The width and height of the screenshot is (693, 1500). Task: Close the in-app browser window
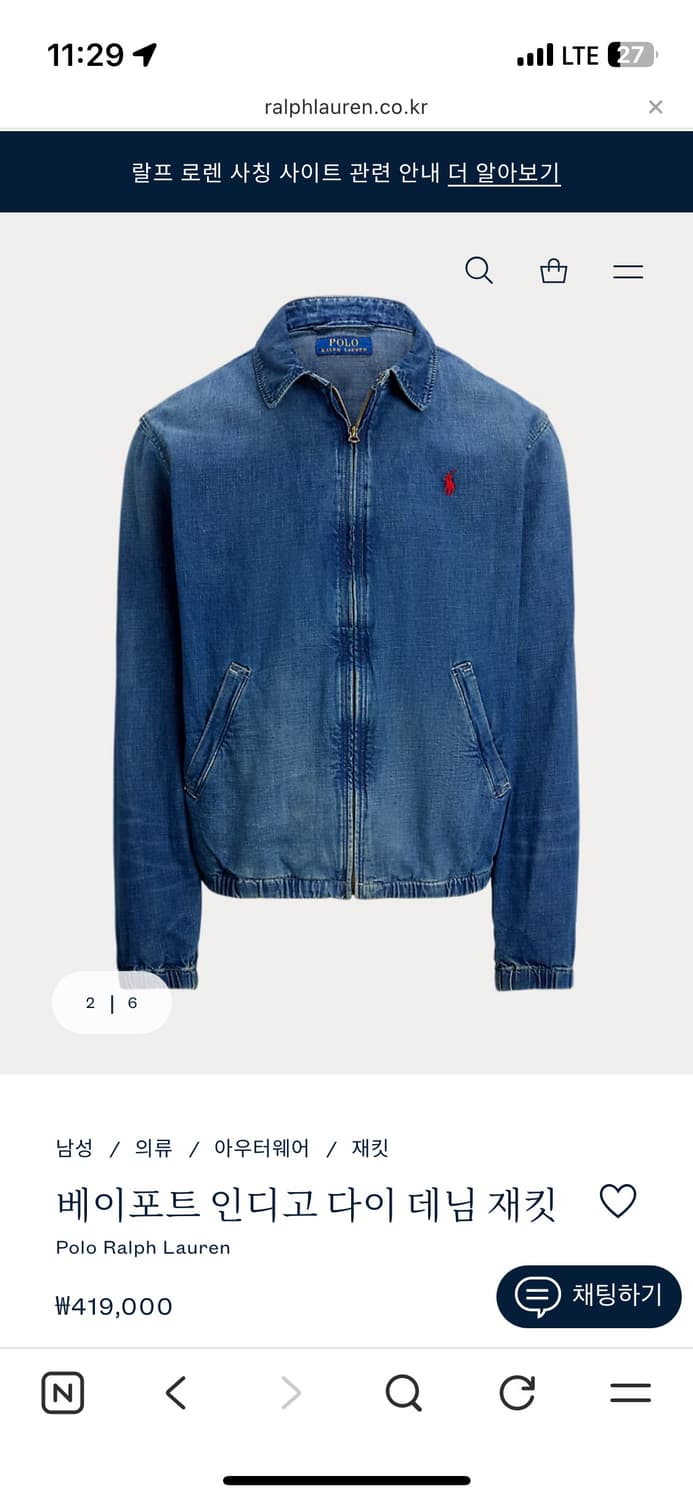coord(655,107)
